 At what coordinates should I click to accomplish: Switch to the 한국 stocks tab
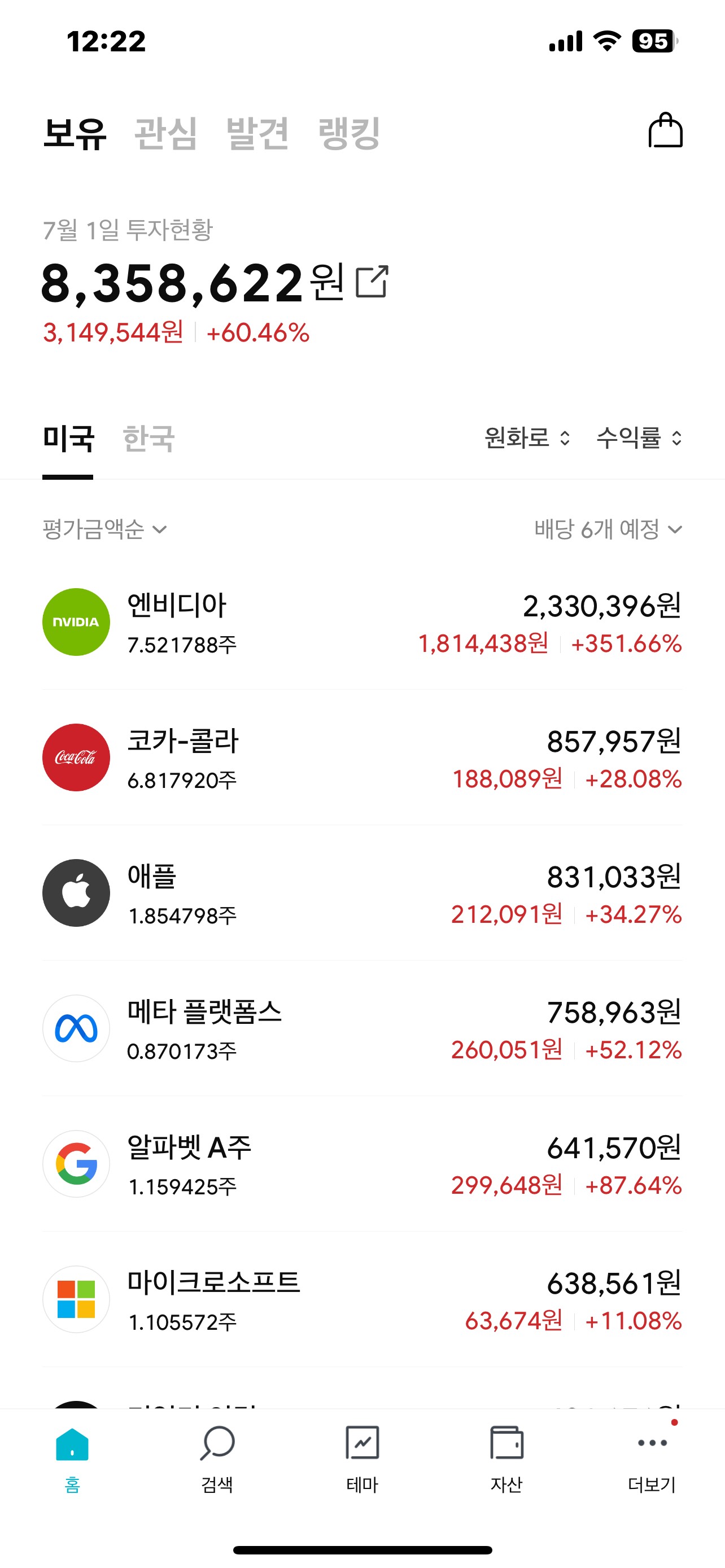[x=149, y=438]
